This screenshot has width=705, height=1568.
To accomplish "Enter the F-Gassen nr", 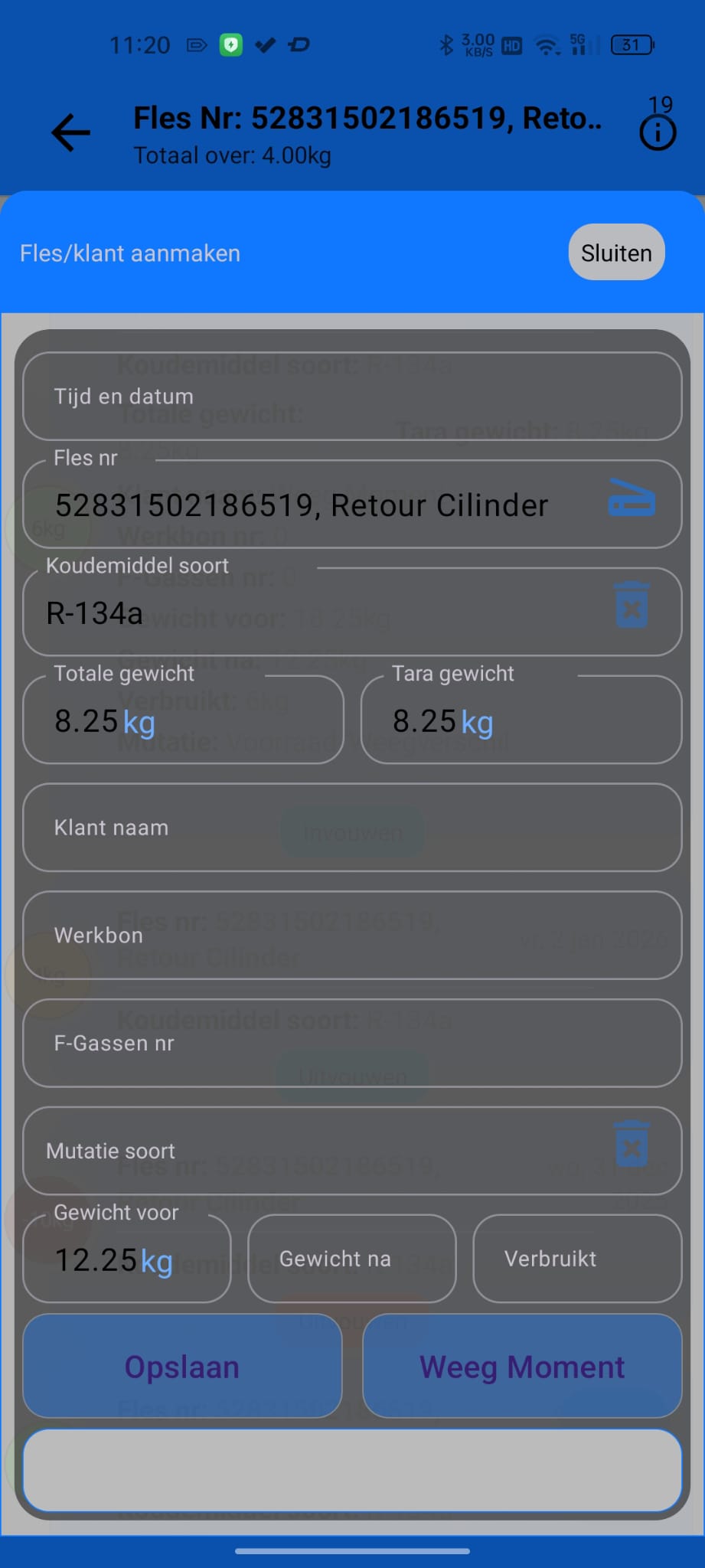I will tap(352, 1044).
